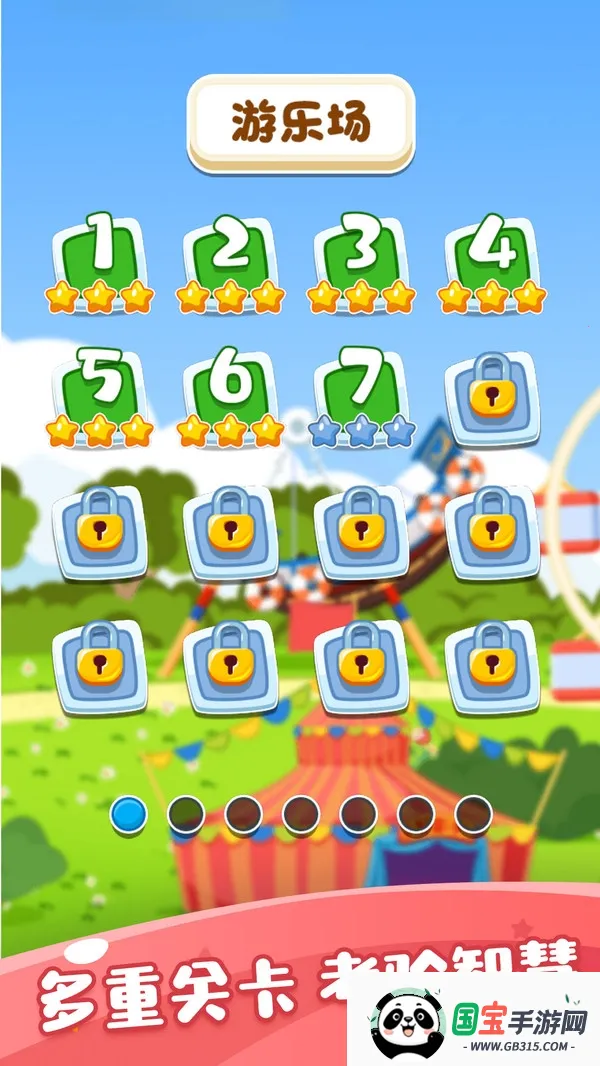The height and width of the screenshot is (1066, 600).
Task: Tap the blue page indicator dot
Action: click(128, 814)
